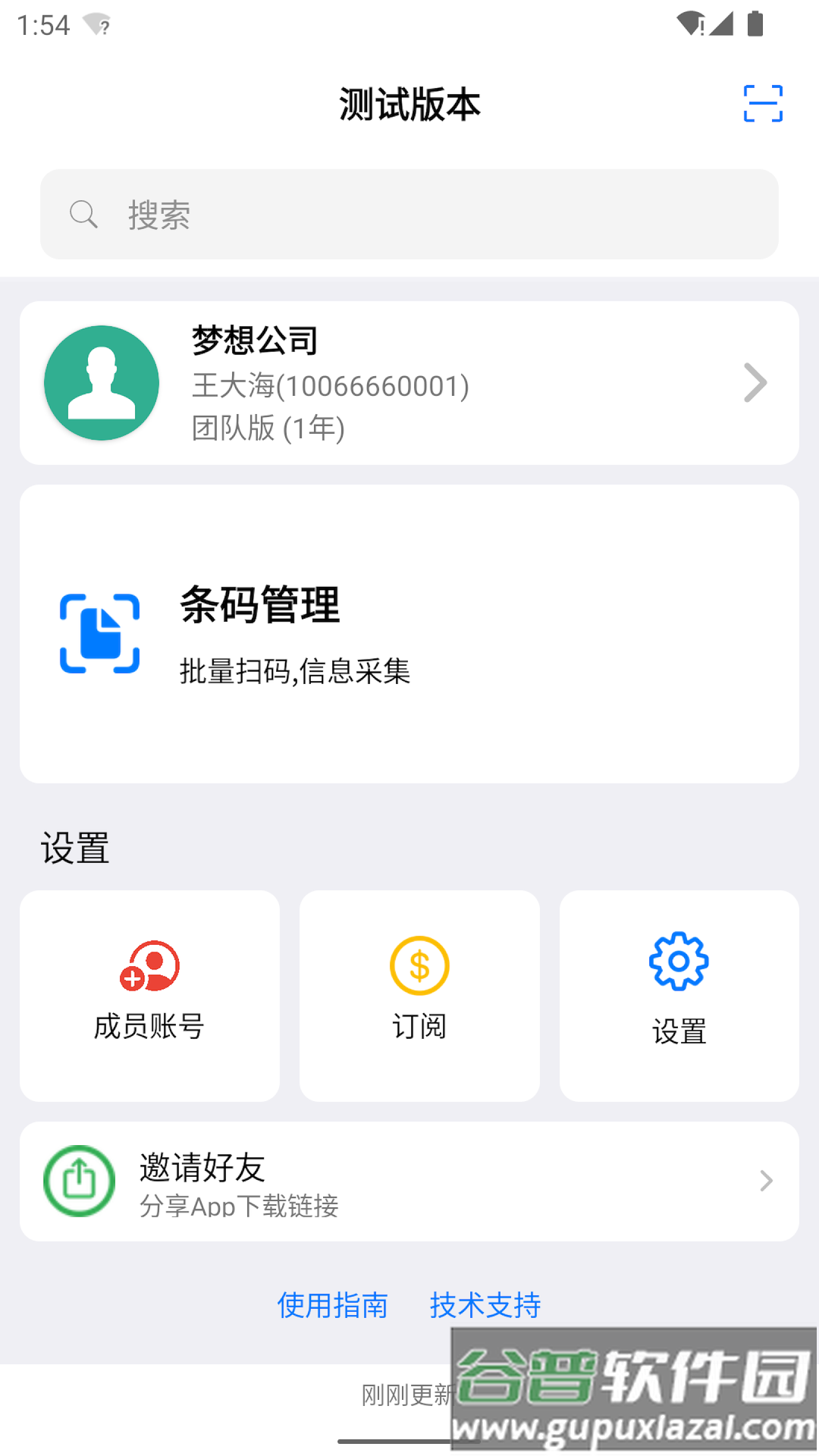The height and width of the screenshot is (1456, 819).
Task: Tap the green 邀请好友 share icon
Action: point(79,1181)
